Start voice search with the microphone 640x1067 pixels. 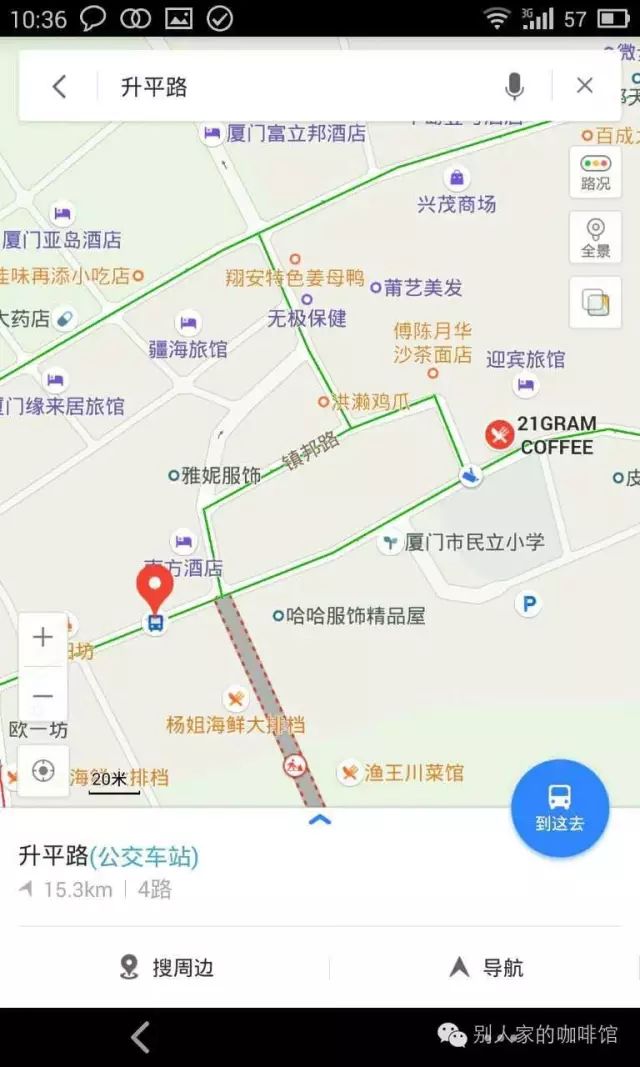pyautogui.click(x=514, y=87)
